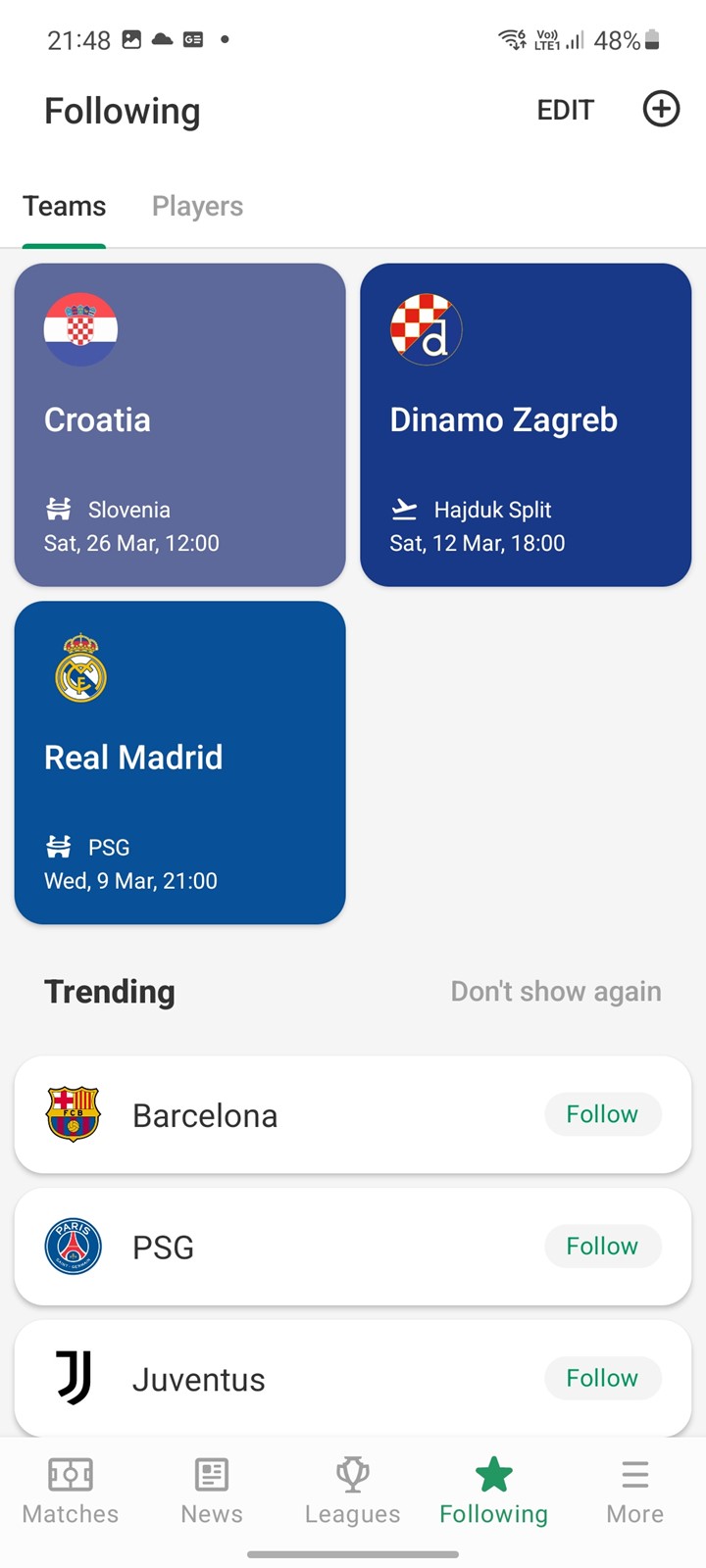Tap EDIT to edit followed teams
The width and height of the screenshot is (706, 1568).
(x=566, y=110)
